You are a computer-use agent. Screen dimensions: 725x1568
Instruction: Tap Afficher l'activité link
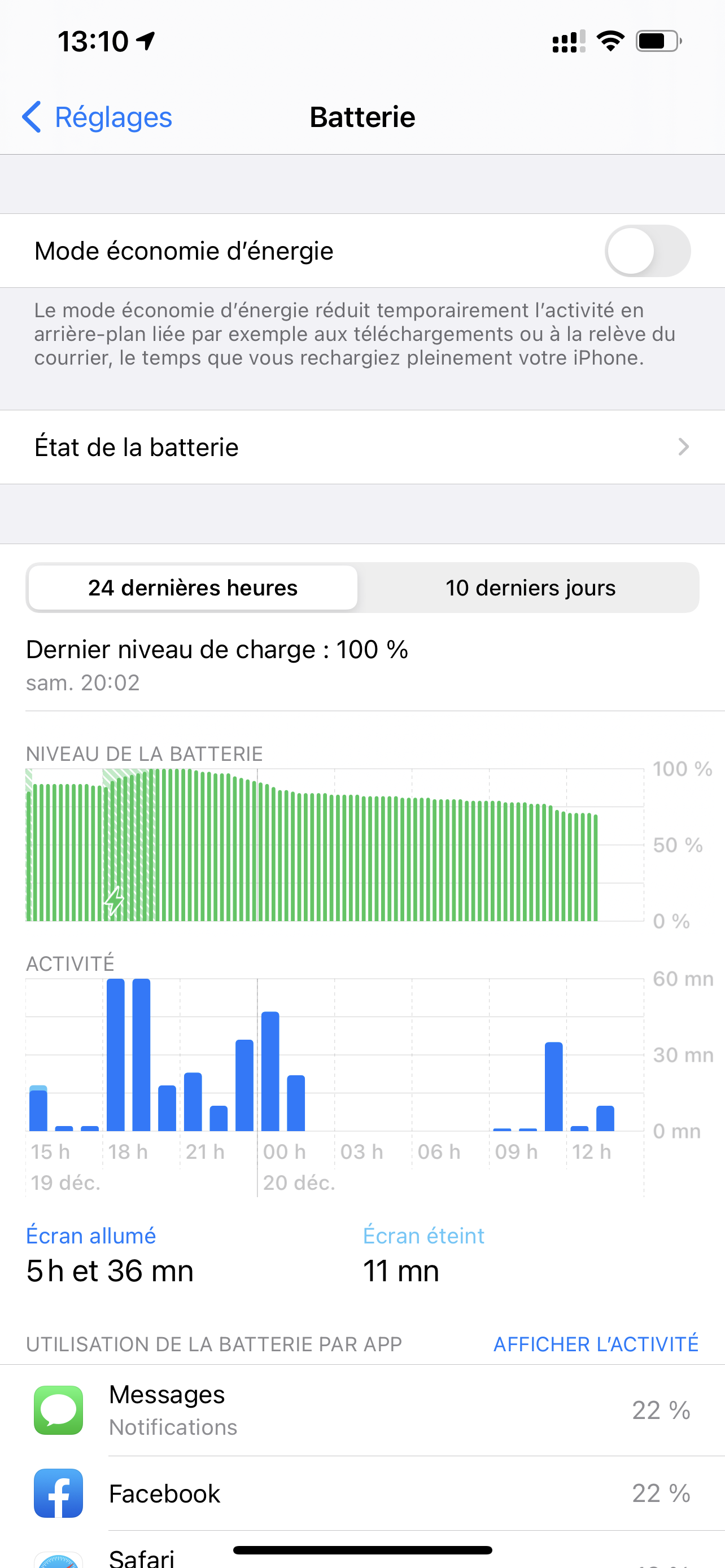click(595, 1343)
